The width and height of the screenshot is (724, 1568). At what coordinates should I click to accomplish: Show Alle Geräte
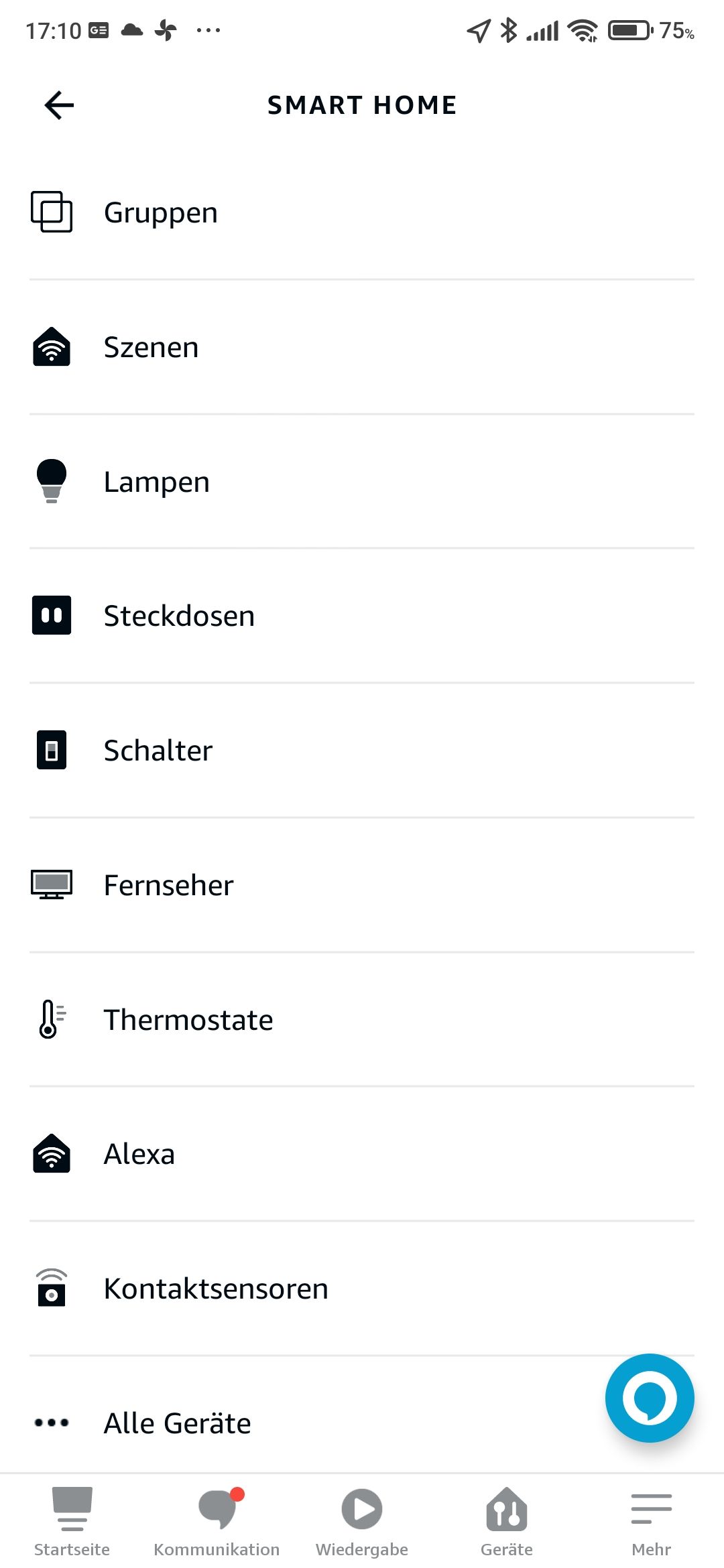(177, 1423)
